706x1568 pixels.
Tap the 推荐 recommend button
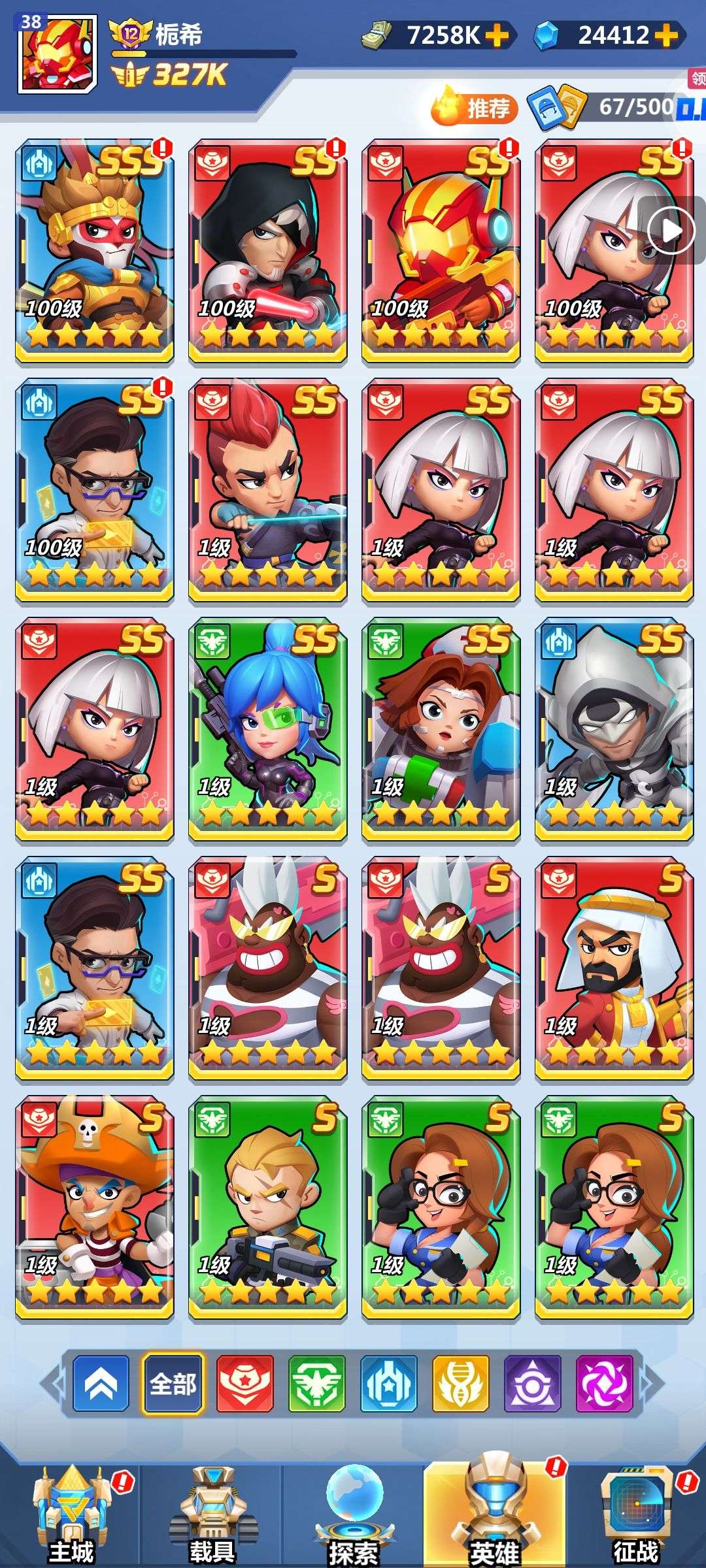point(475,106)
